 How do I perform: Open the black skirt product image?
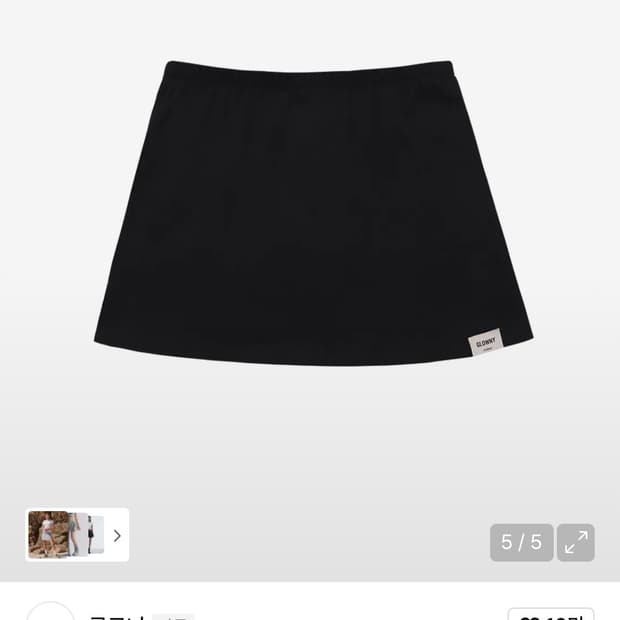point(313,214)
